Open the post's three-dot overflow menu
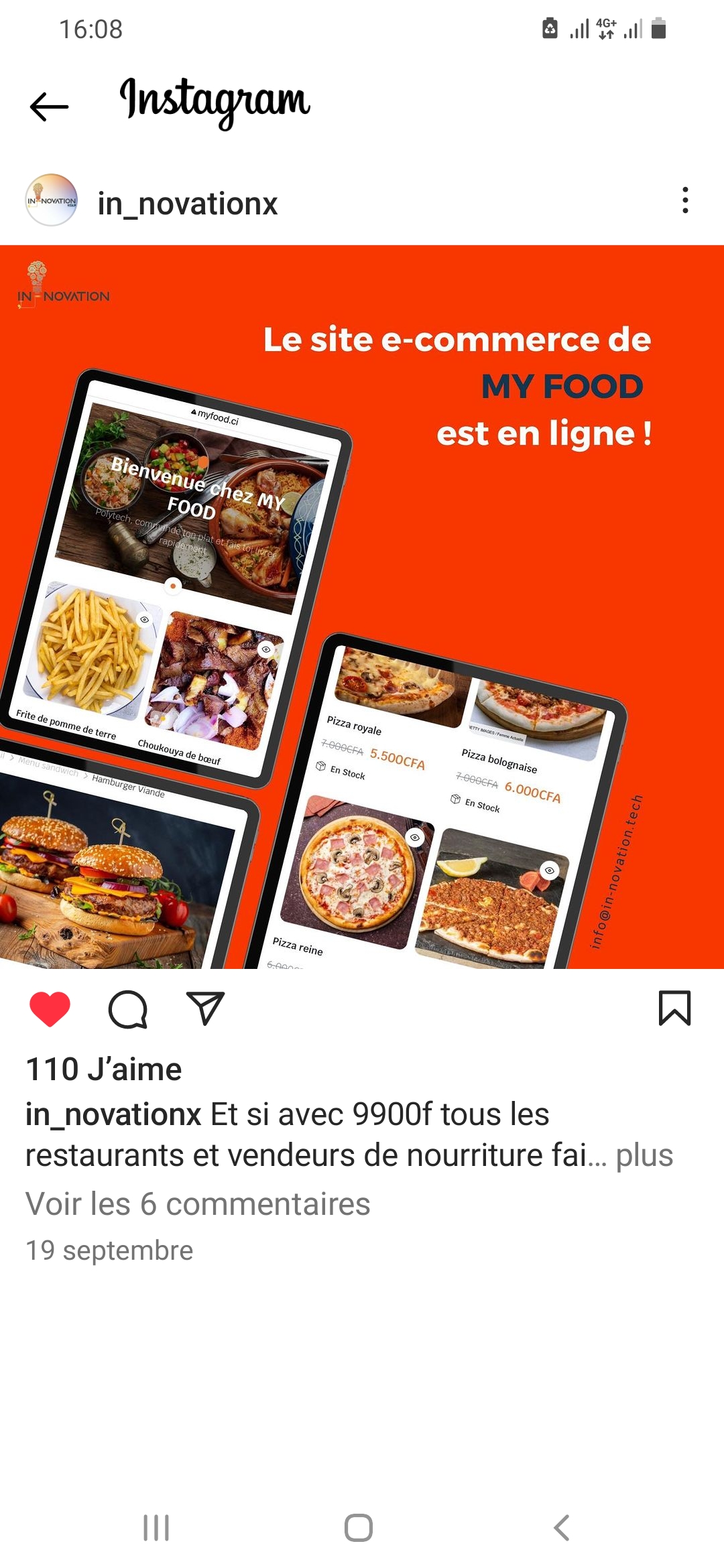The width and height of the screenshot is (724, 1568). pos(684,200)
